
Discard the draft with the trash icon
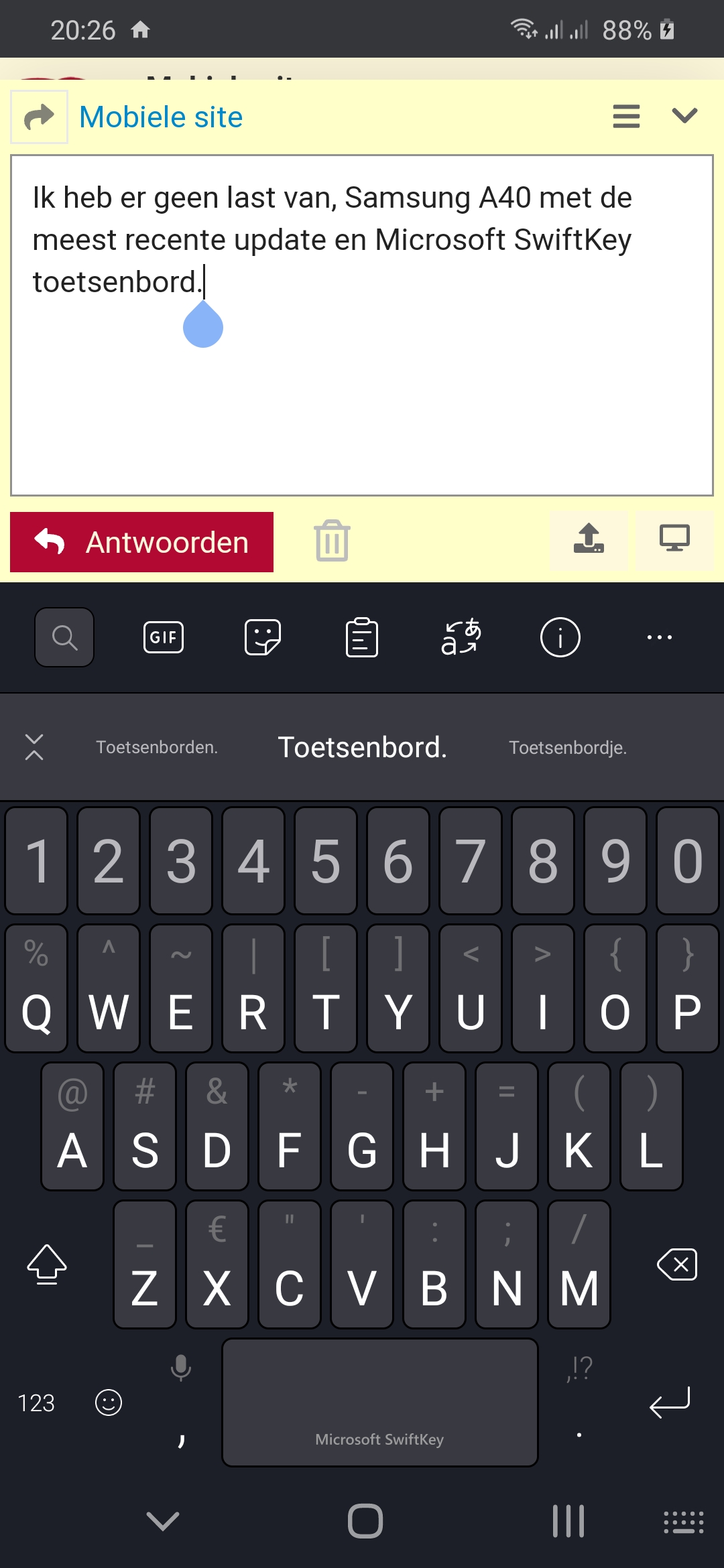pos(332,541)
